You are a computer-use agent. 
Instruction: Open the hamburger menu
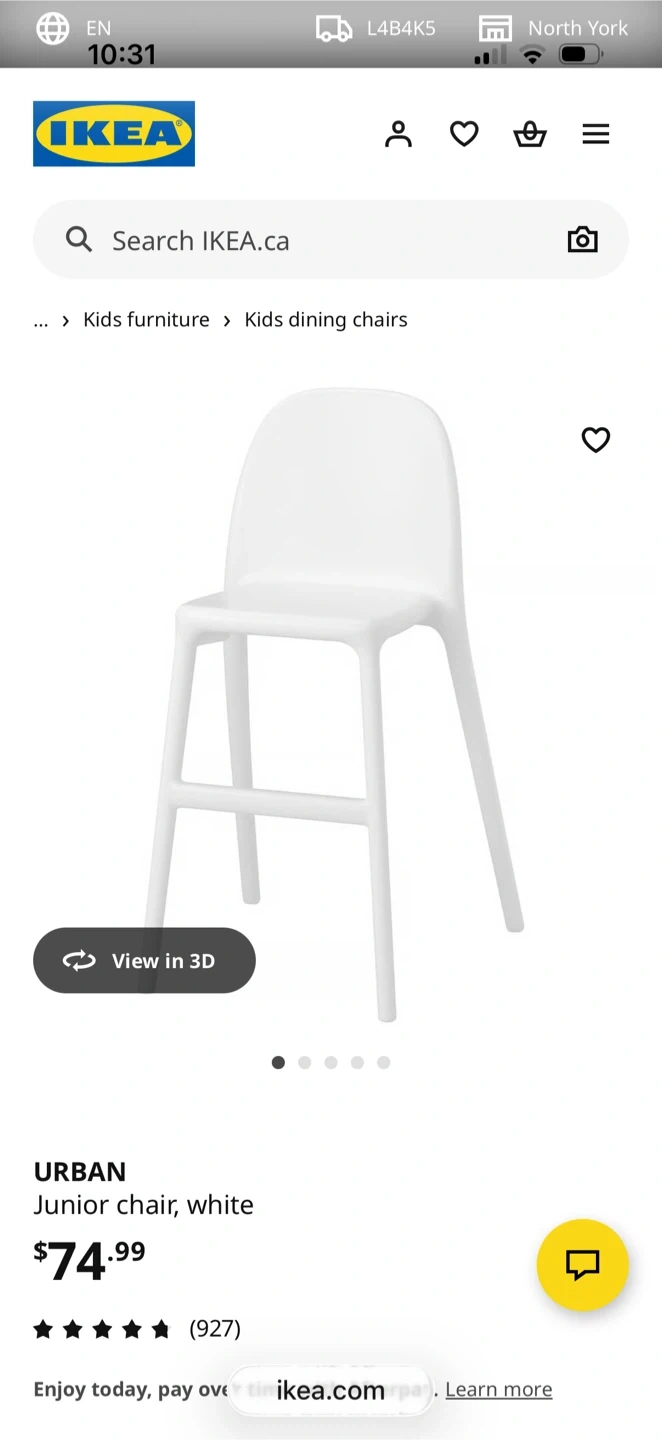[596, 134]
